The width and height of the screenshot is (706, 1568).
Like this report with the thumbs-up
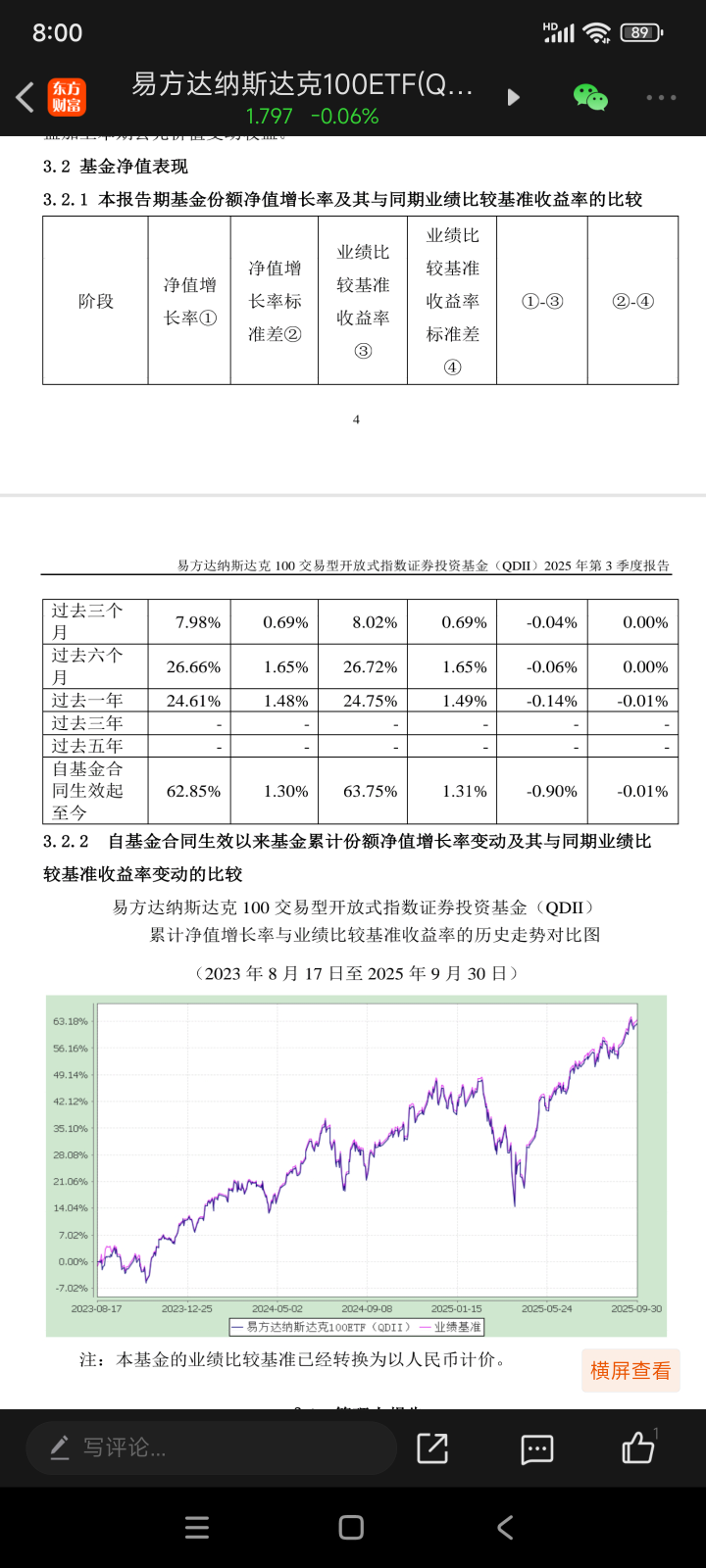[x=637, y=1446]
